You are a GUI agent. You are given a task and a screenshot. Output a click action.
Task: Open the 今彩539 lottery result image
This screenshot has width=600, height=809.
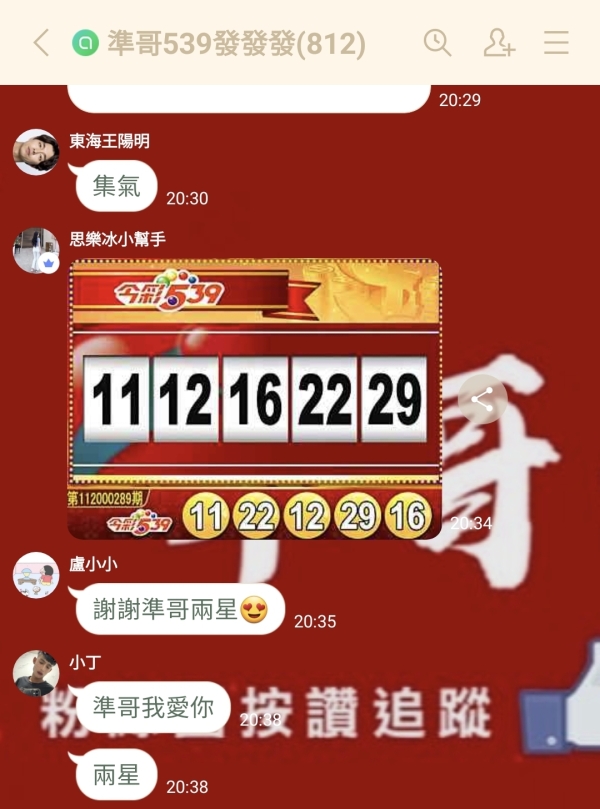click(x=254, y=399)
